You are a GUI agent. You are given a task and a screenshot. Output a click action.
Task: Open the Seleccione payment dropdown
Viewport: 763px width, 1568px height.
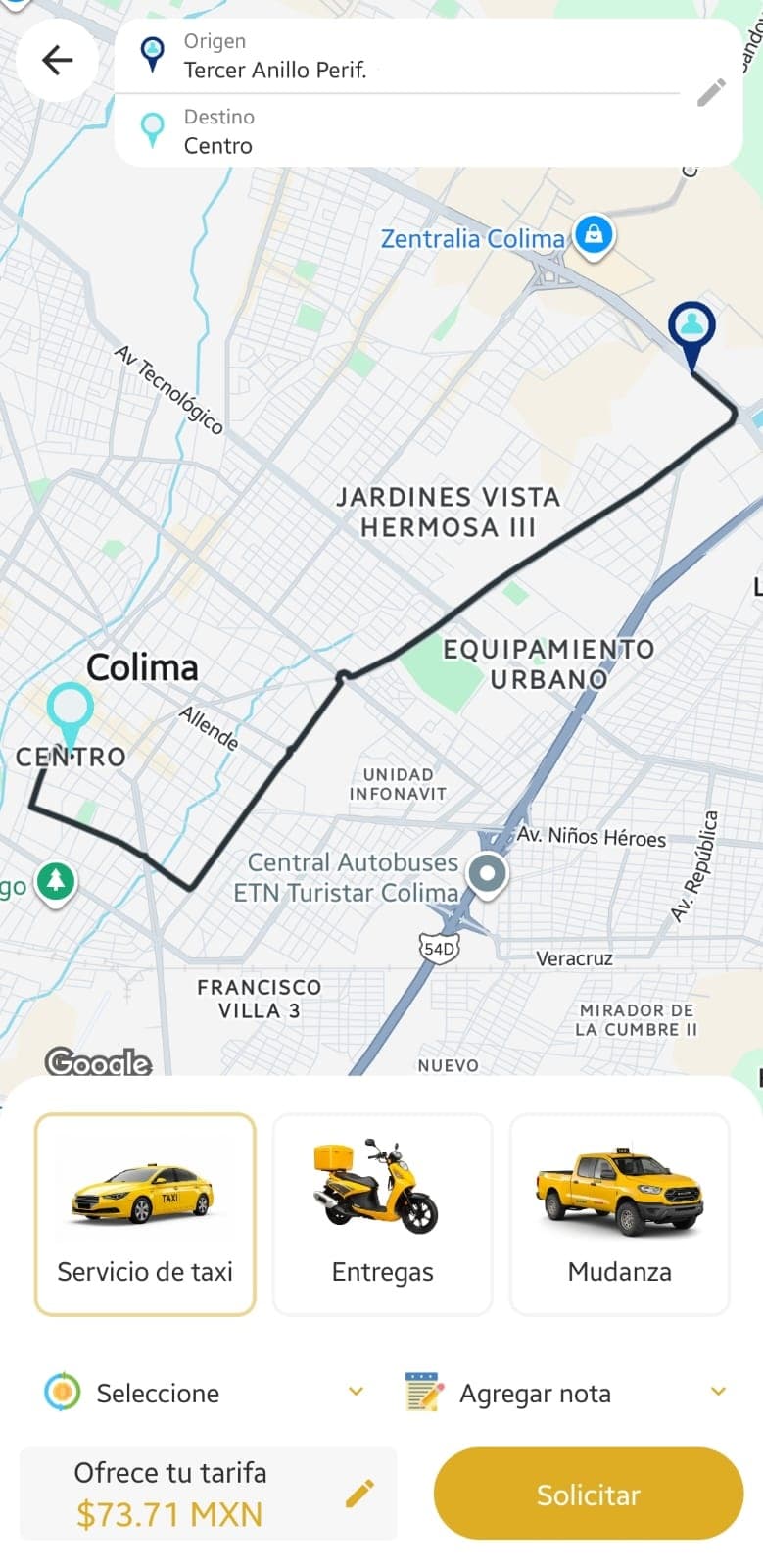tap(356, 1392)
